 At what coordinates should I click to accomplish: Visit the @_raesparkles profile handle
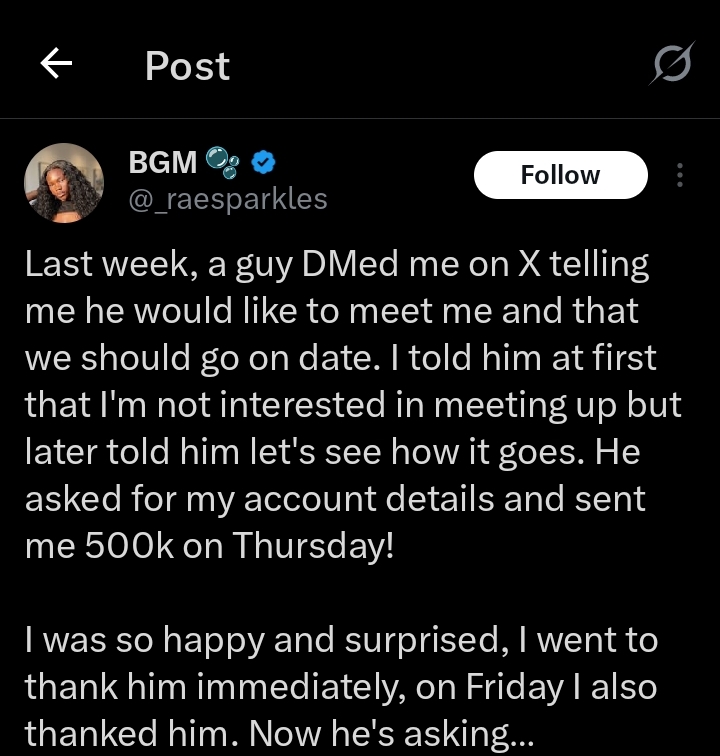228,199
